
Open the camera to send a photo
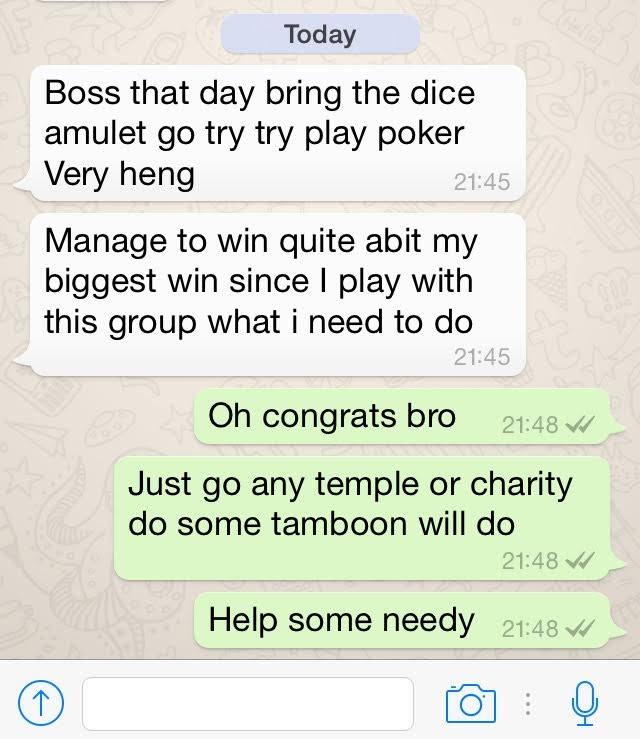(x=471, y=704)
